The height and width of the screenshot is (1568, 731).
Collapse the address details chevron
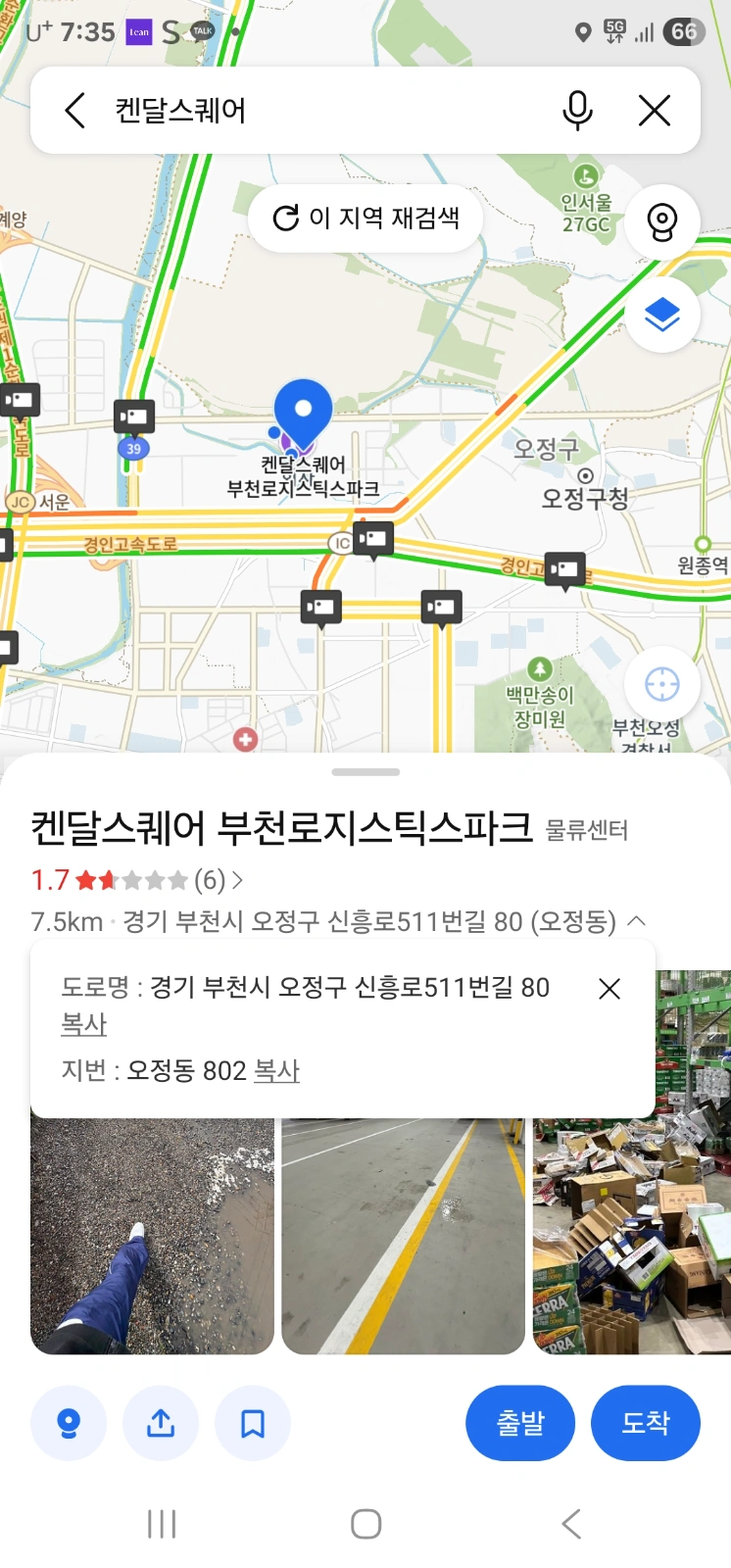coord(637,921)
